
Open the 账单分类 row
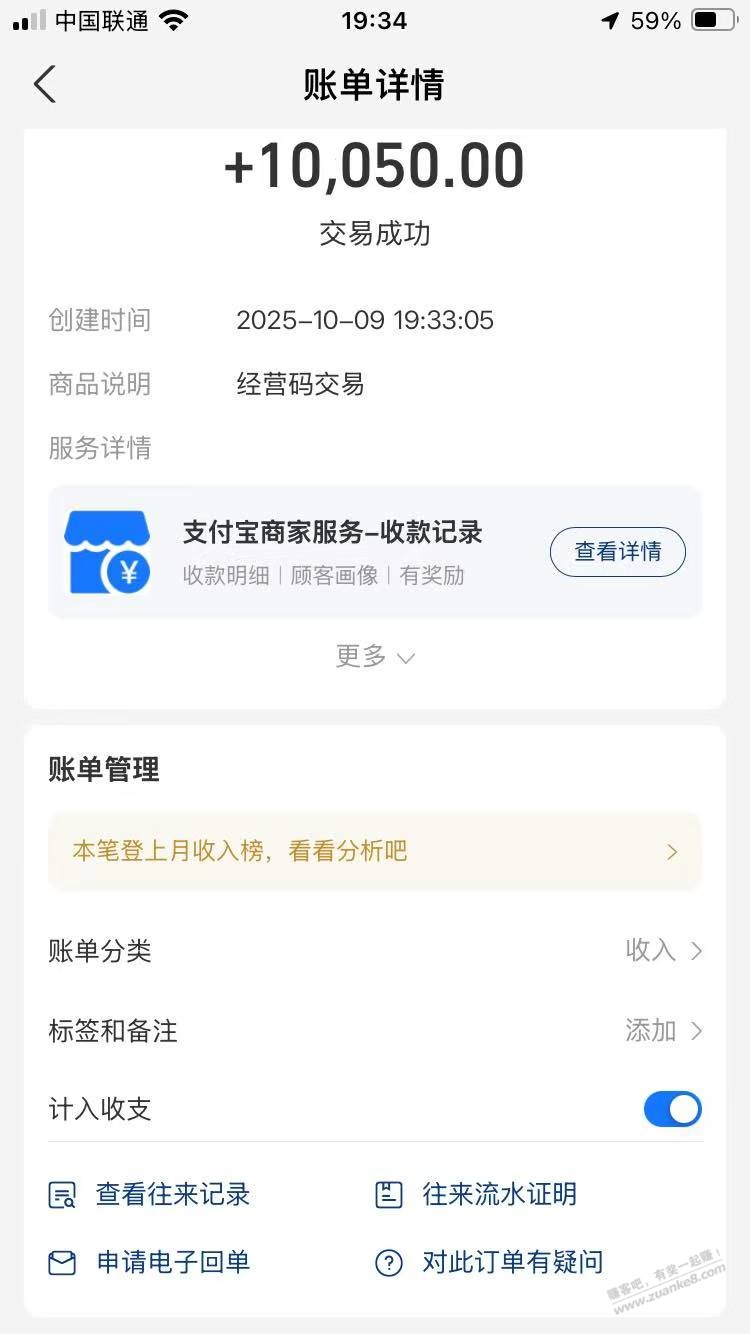click(x=374, y=950)
